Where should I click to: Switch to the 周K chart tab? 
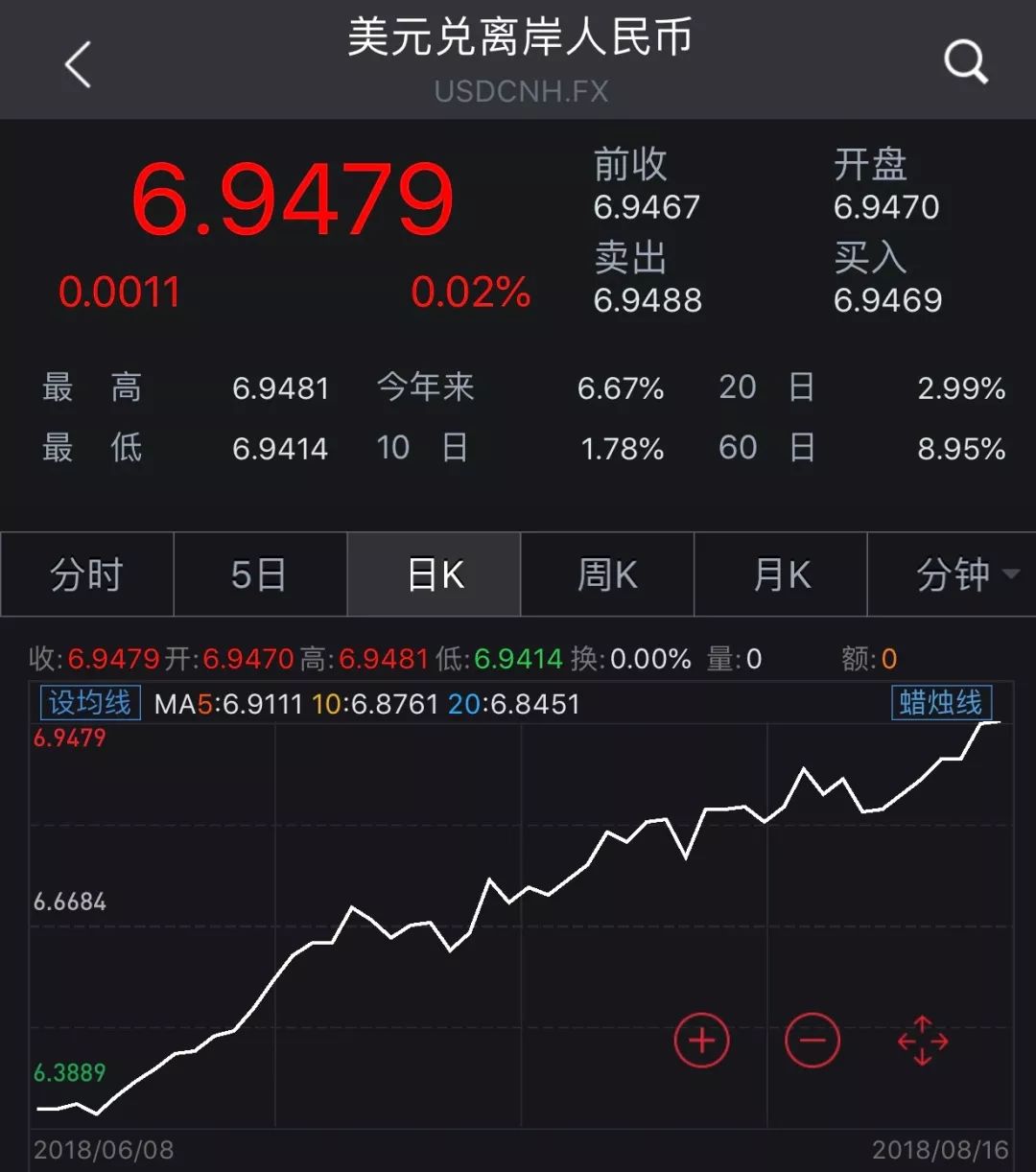[x=607, y=575]
